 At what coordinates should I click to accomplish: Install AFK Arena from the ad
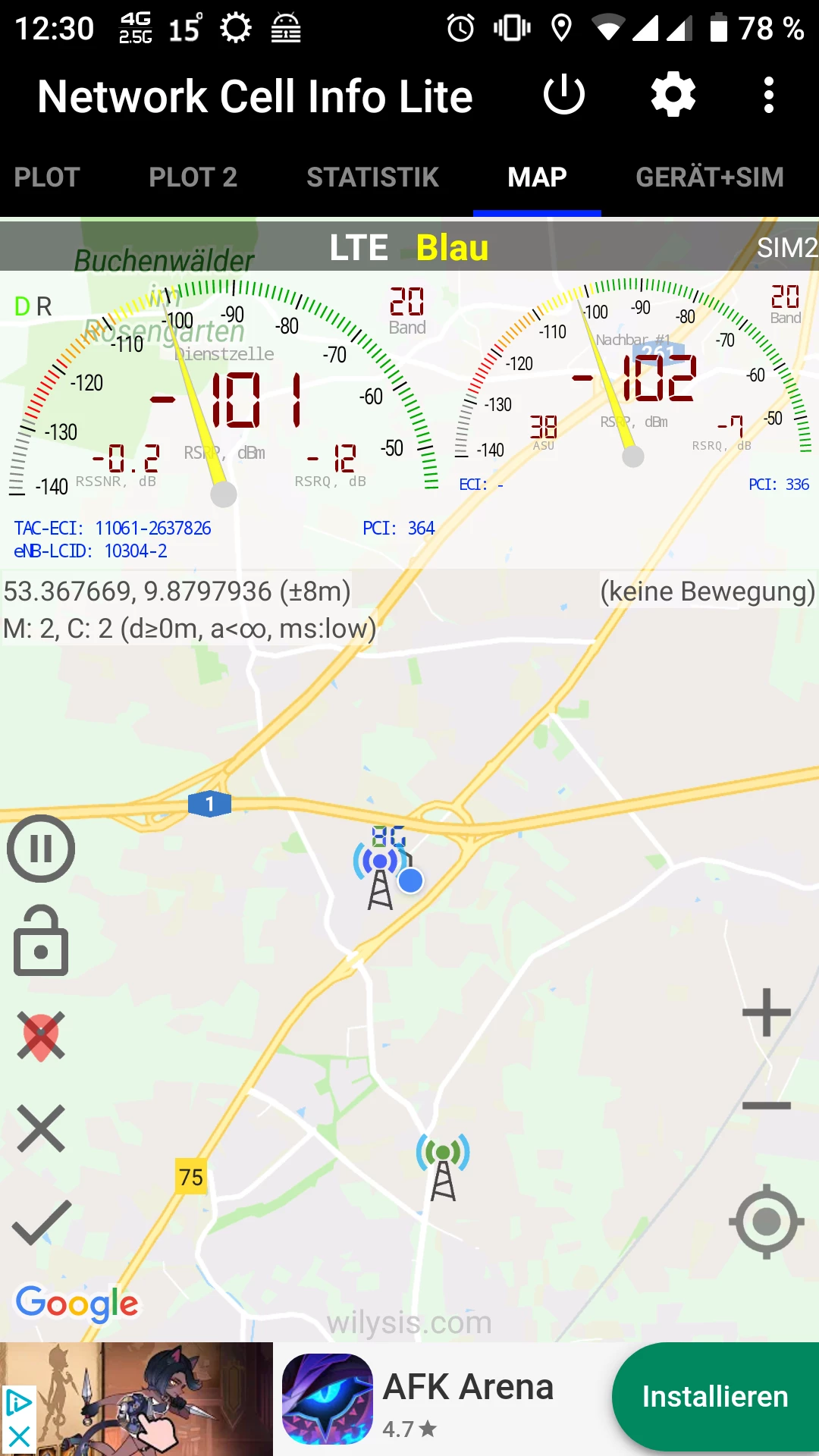[x=714, y=1397]
